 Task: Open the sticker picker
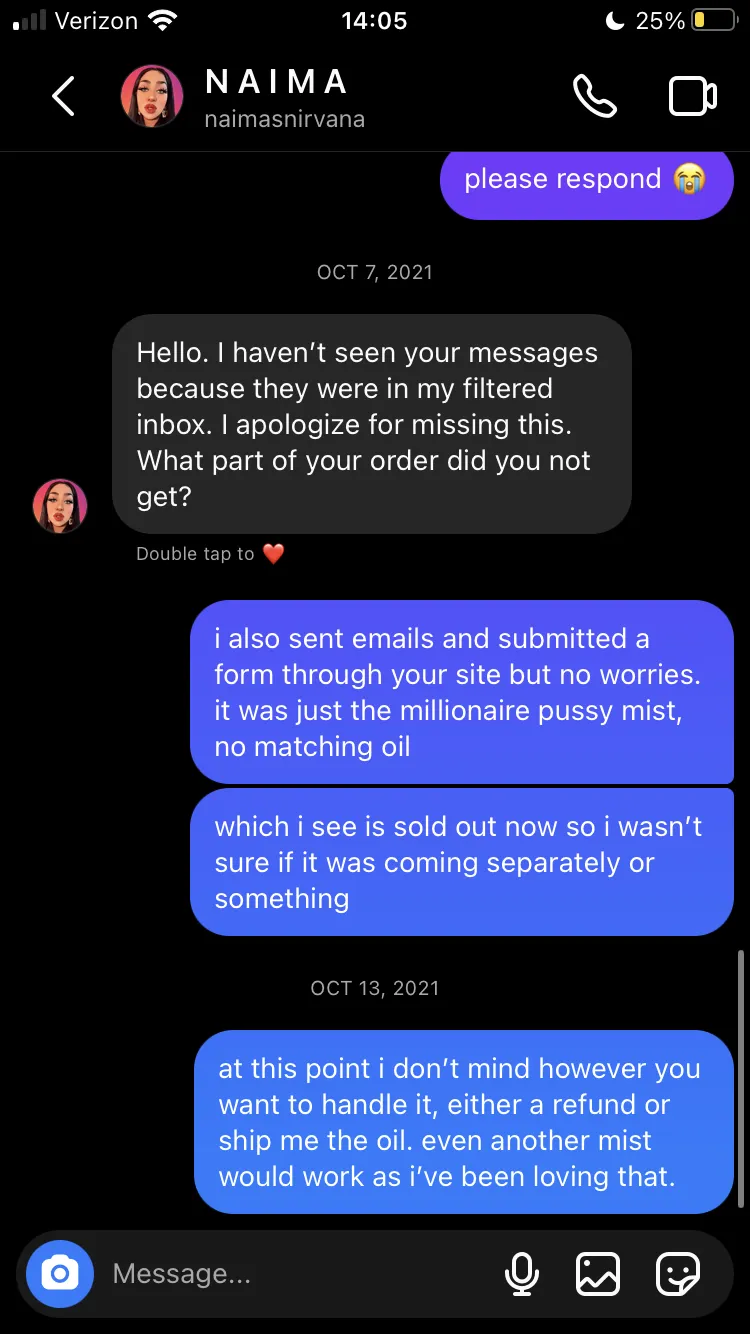tap(677, 1273)
